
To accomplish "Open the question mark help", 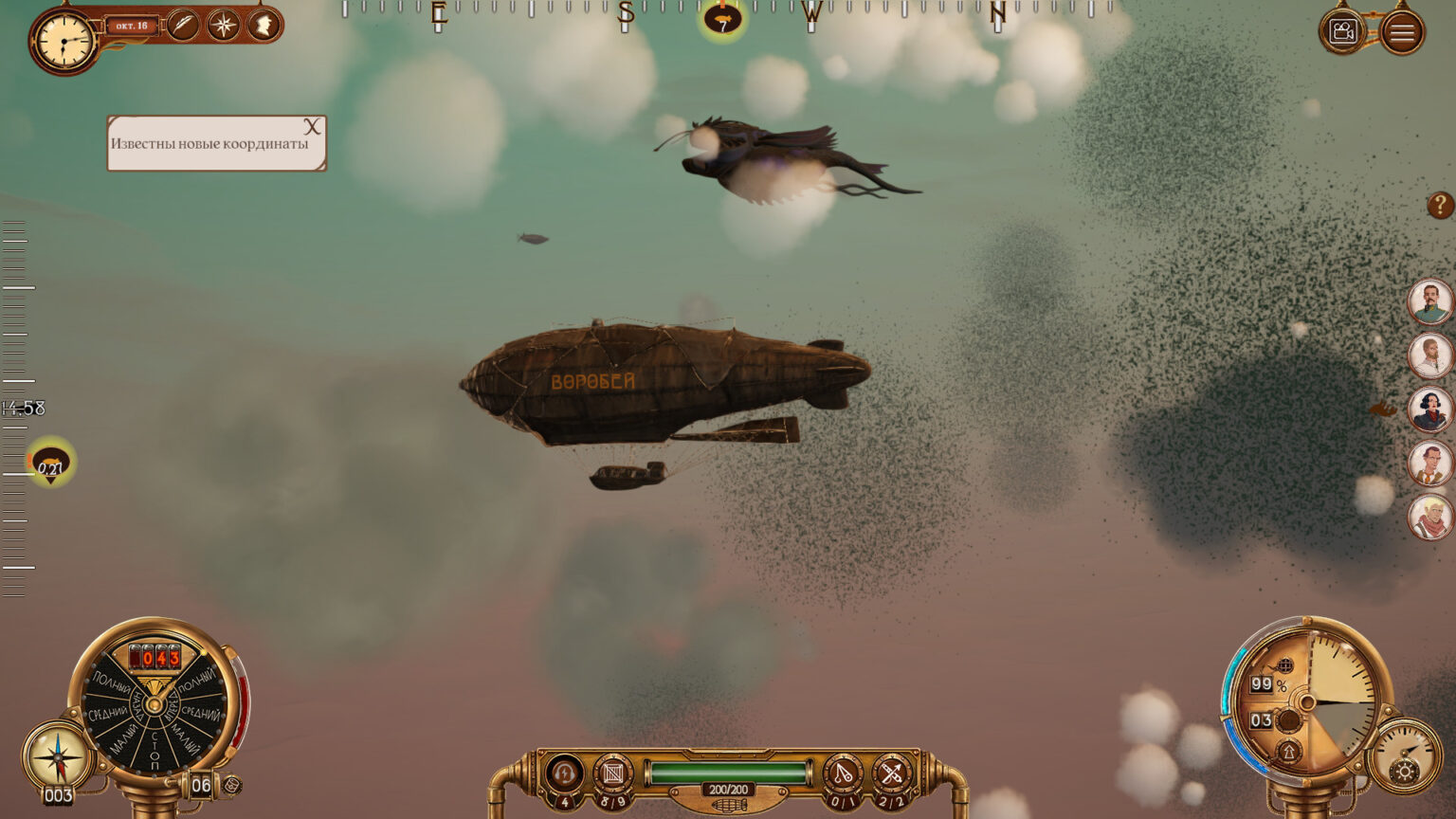I will point(1440,205).
